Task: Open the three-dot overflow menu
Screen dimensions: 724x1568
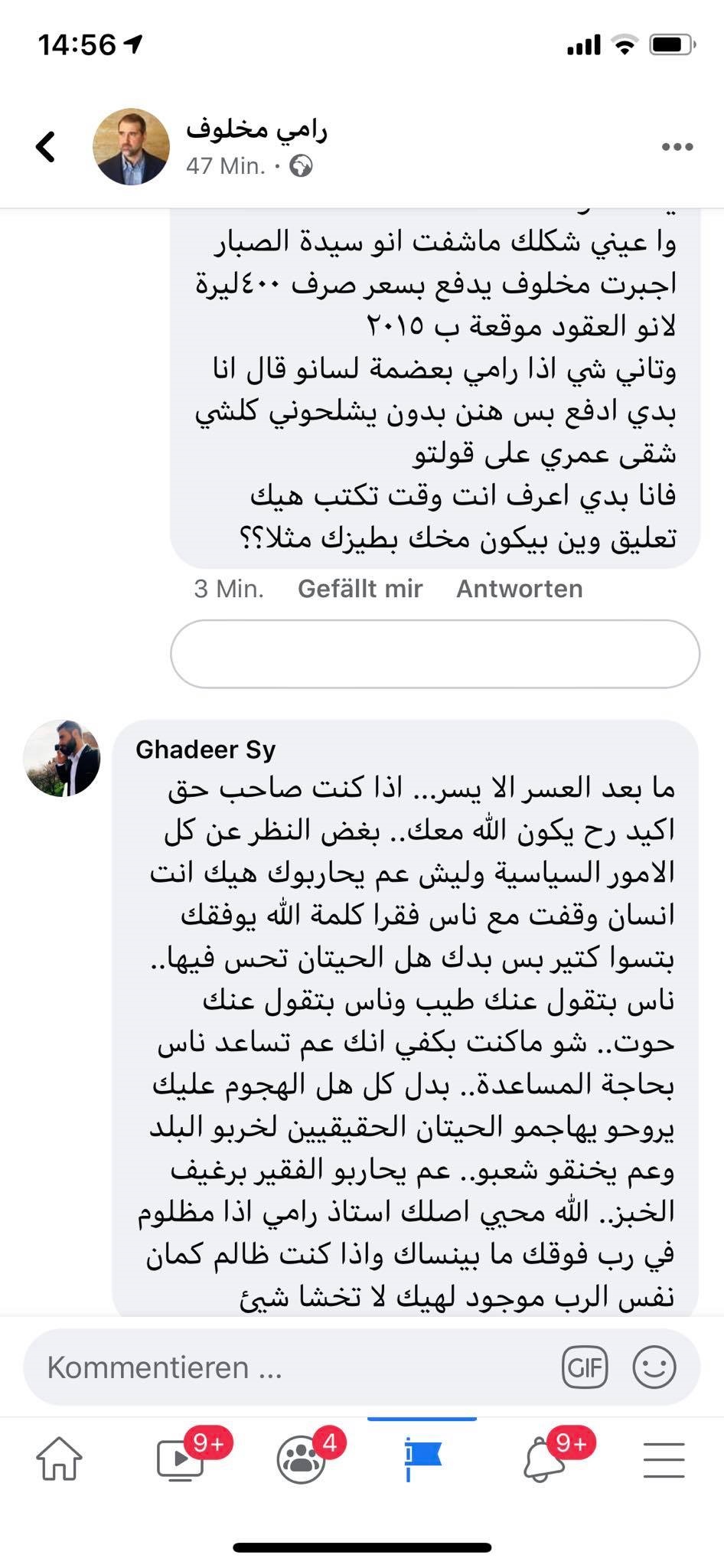Action: point(677,147)
